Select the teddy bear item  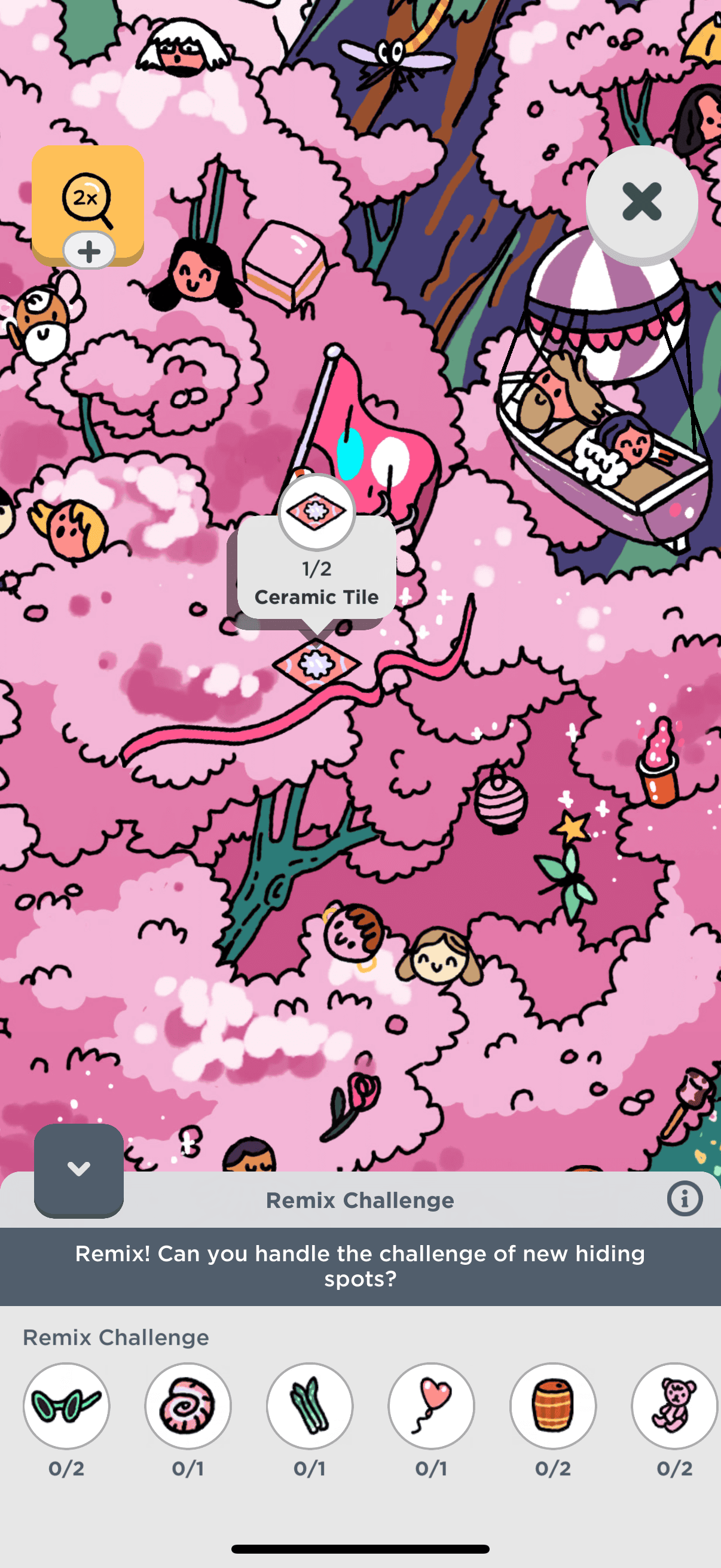point(674,1406)
